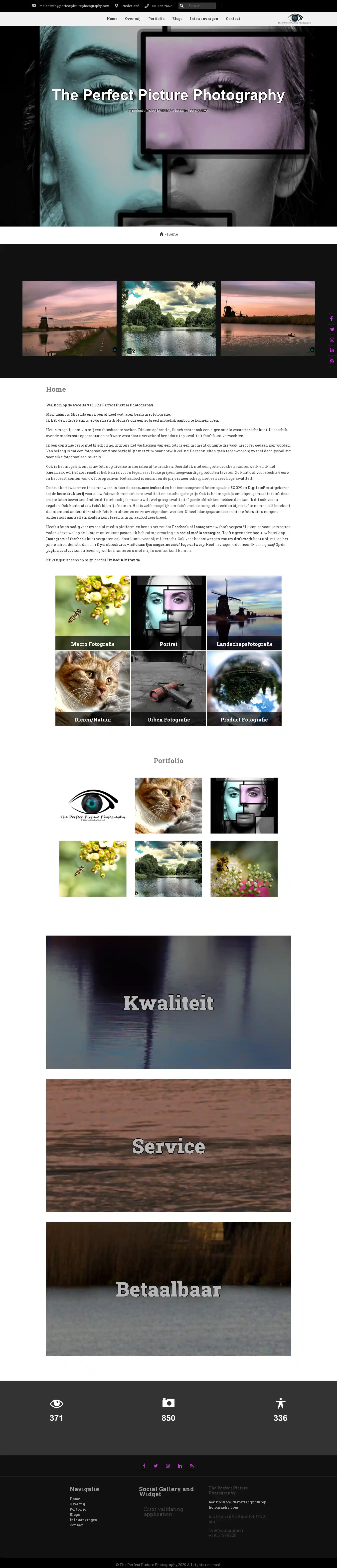Open Blogs from the header menu
Image resolution: width=337 pixels, height=1568 pixels.
177,19
